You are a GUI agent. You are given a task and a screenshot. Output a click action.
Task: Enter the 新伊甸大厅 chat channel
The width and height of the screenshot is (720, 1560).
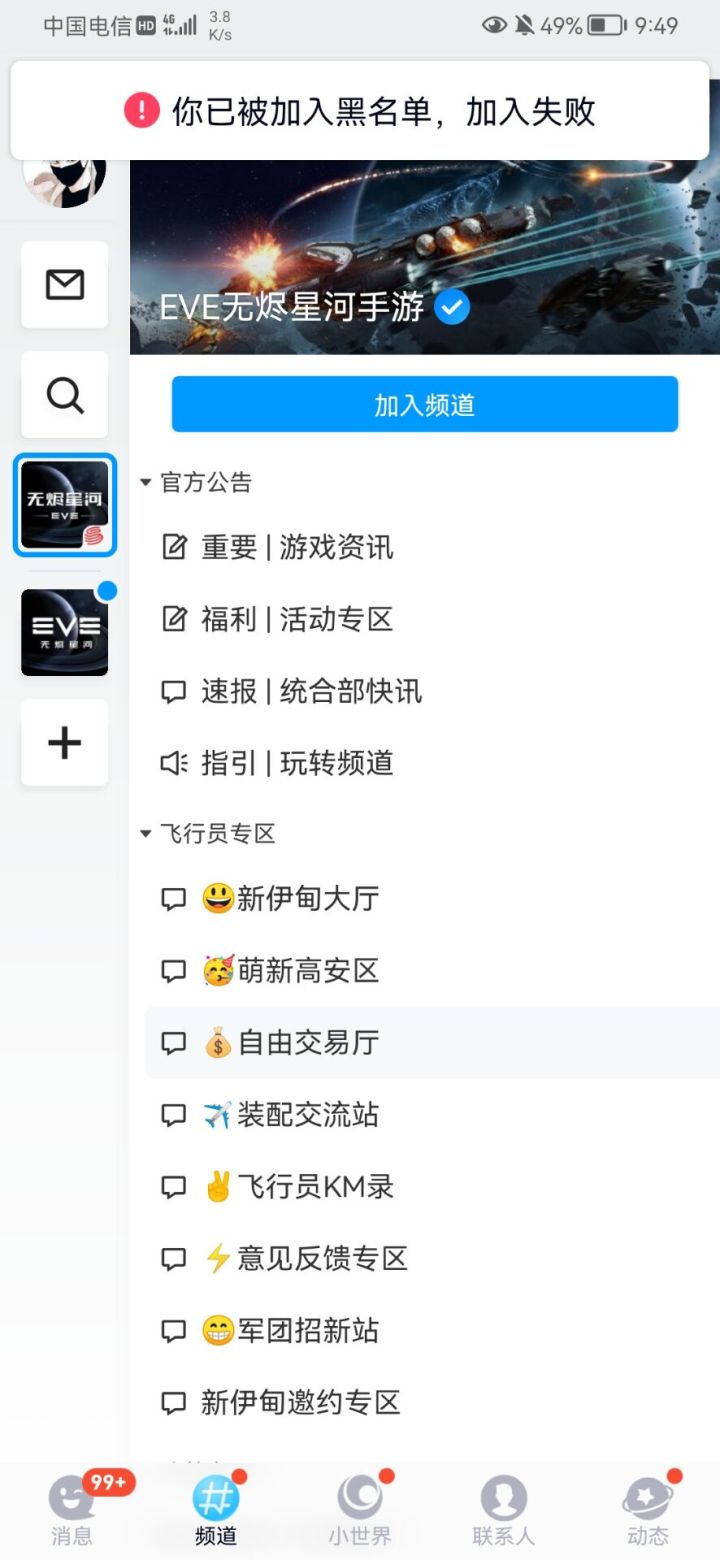[x=290, y=898]
